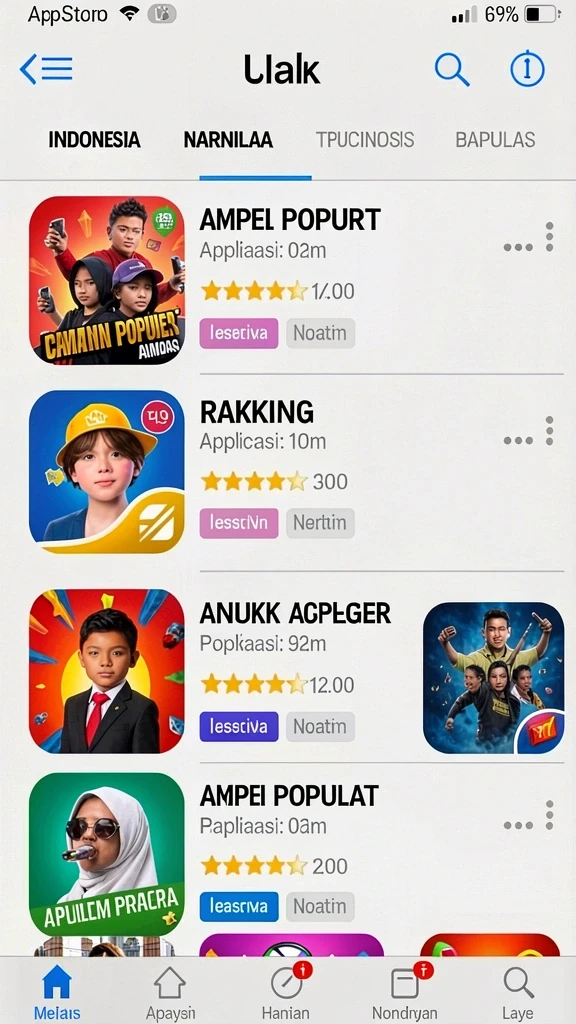Open more options for AMPEI POPULAT
This screenshot has width=576, height=1024.
coord(529,816)
